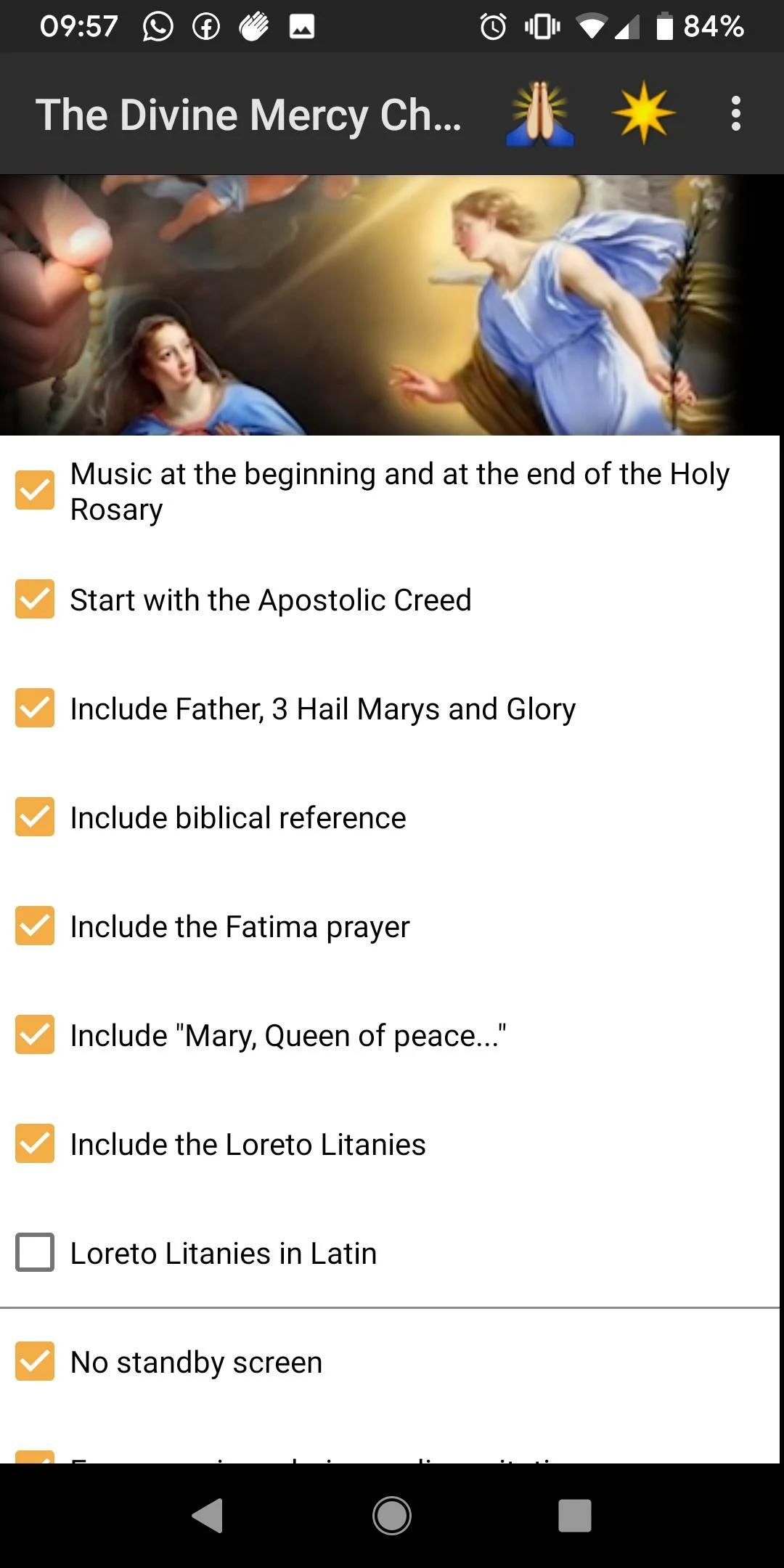Screen dimensions: 784x1568
Task: Toggle Include the Fatima prayer option
Action: pyautogui.click(x=34, y=926)
